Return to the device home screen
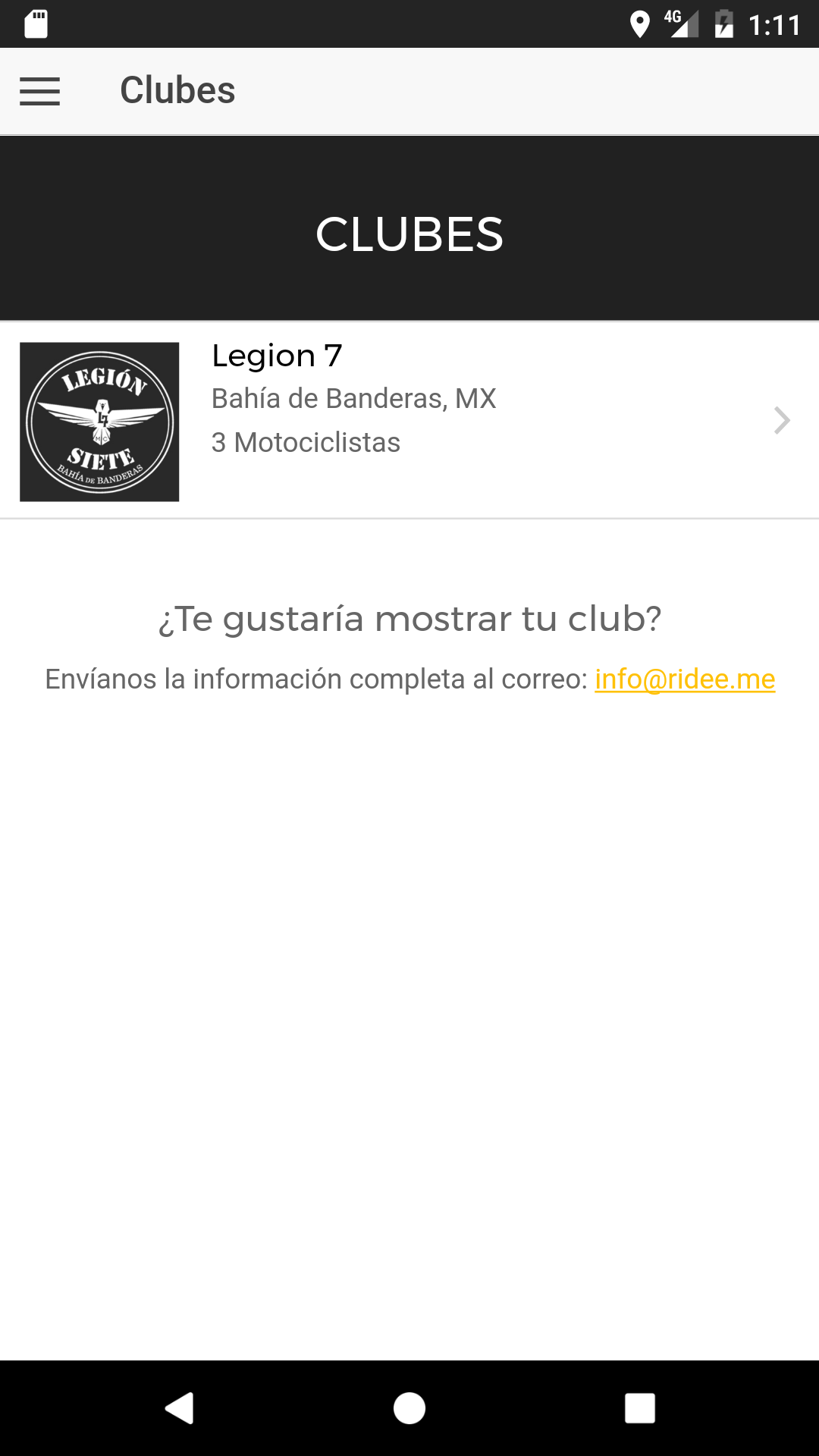Image resolution: width=819 pixels, height=1456 pixels. 409,1408
